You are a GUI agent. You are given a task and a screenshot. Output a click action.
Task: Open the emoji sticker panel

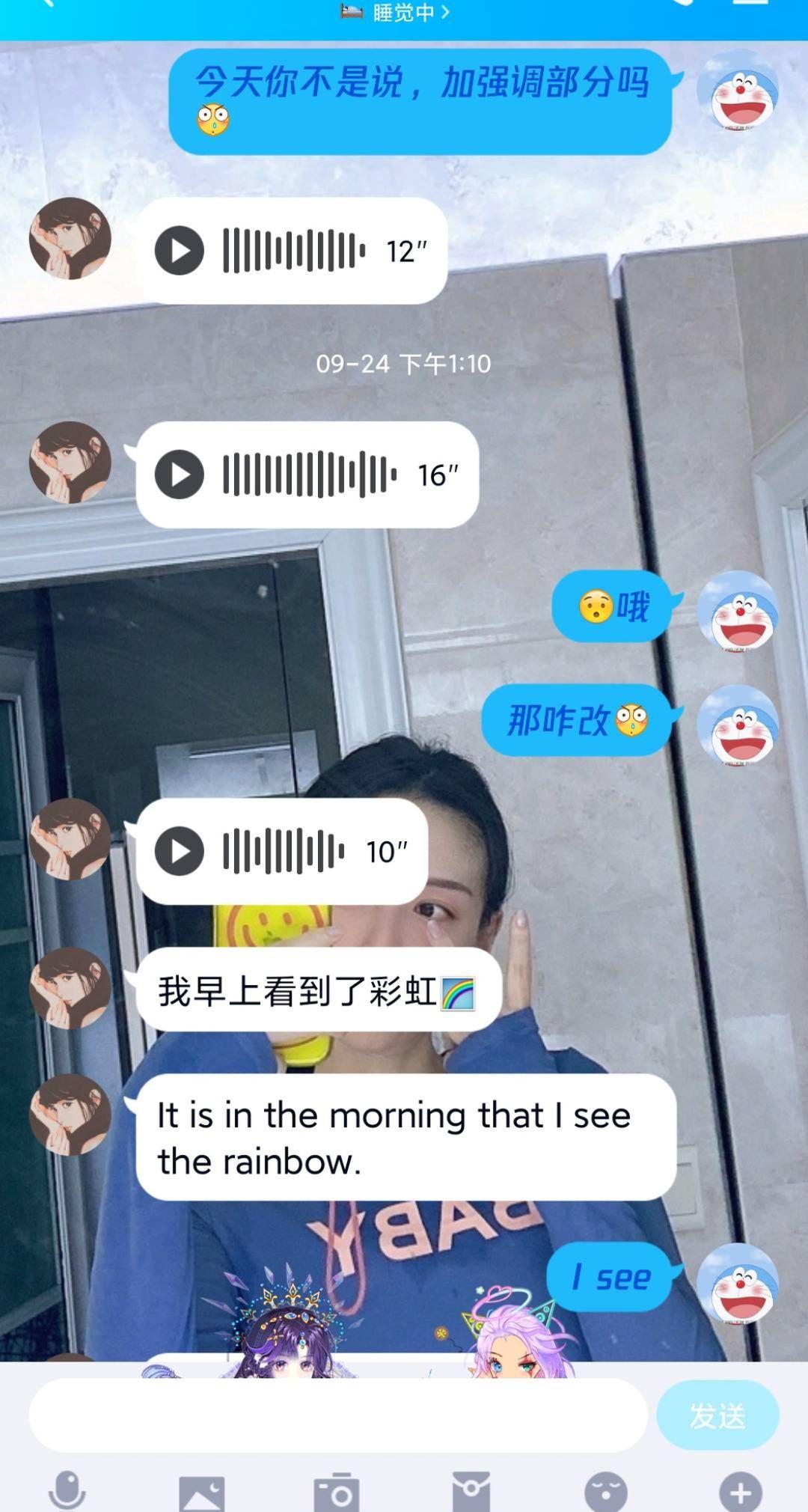[x=606, y=1493]
